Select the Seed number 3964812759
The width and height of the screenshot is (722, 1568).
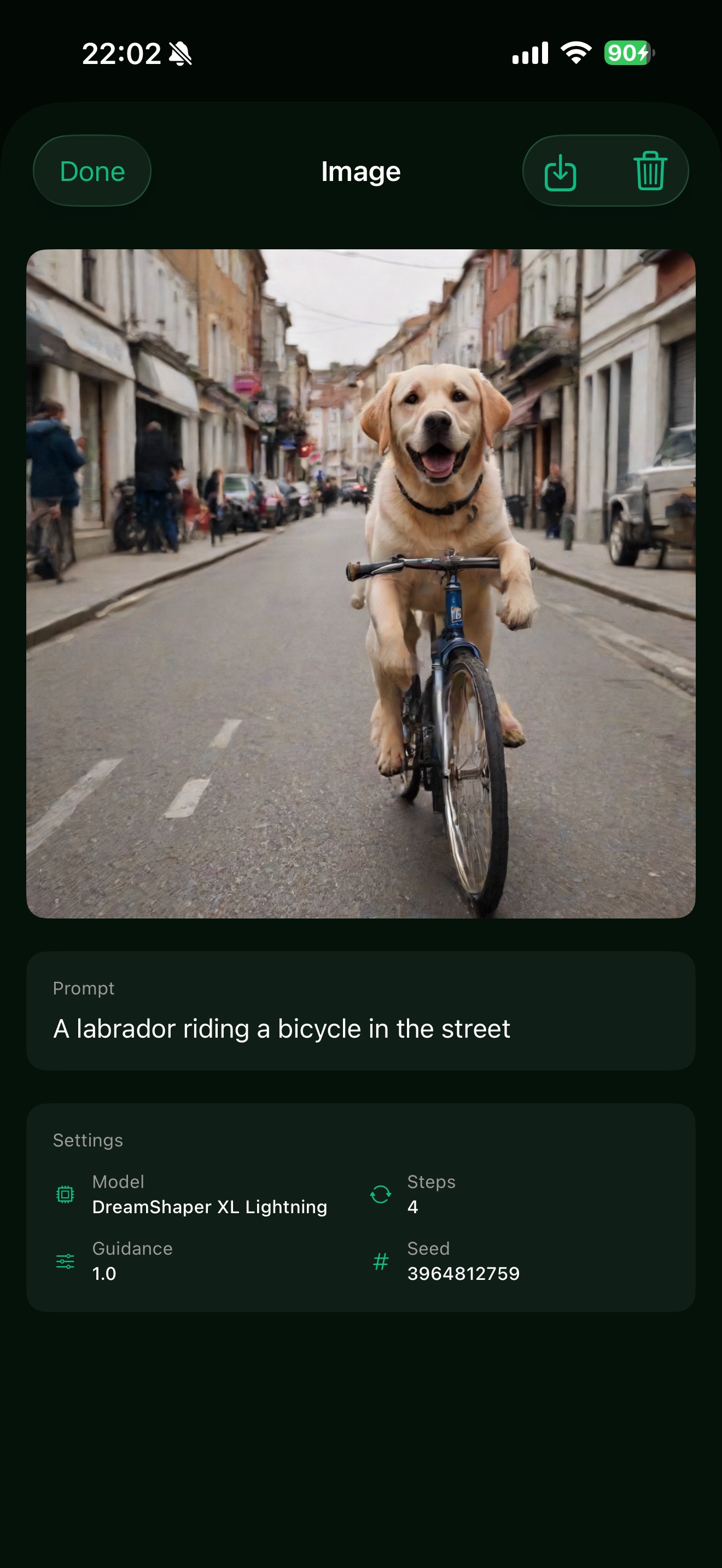tap(464, 1273)
